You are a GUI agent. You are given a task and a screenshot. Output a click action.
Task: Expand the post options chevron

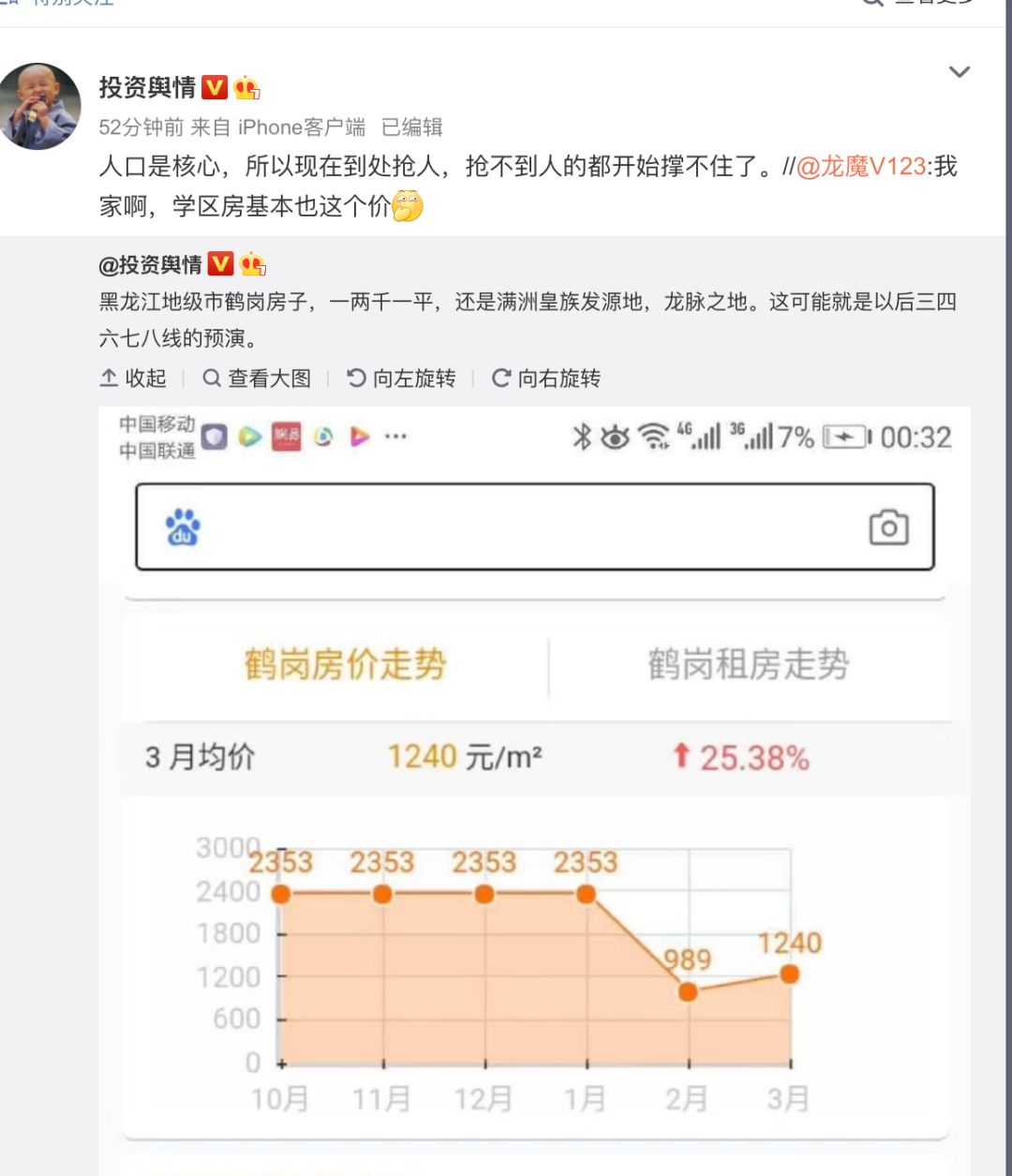(959, 72)
